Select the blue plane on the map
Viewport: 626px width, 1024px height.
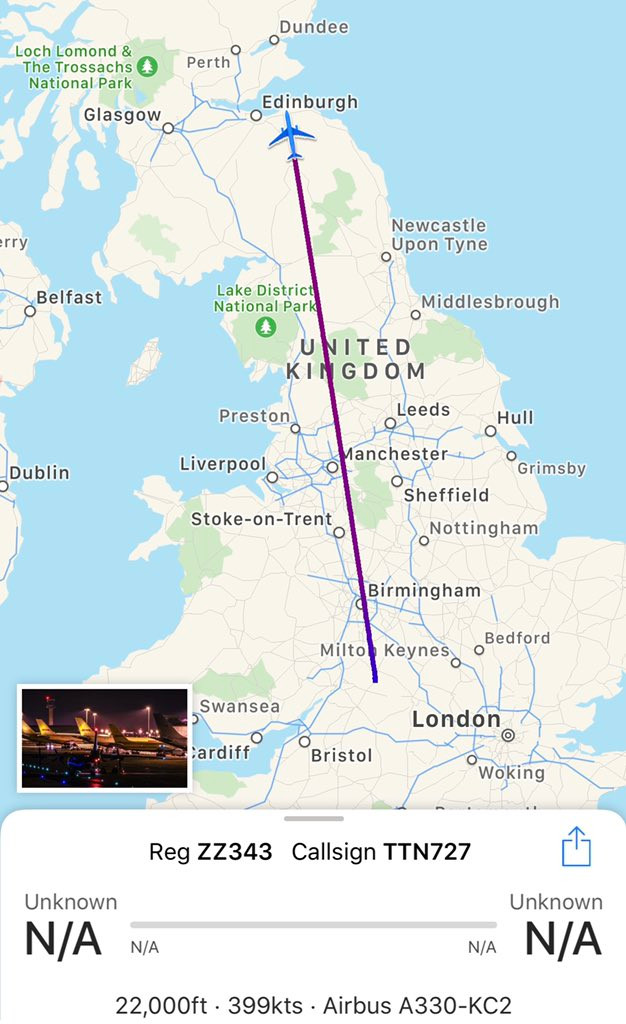point(291,136)
